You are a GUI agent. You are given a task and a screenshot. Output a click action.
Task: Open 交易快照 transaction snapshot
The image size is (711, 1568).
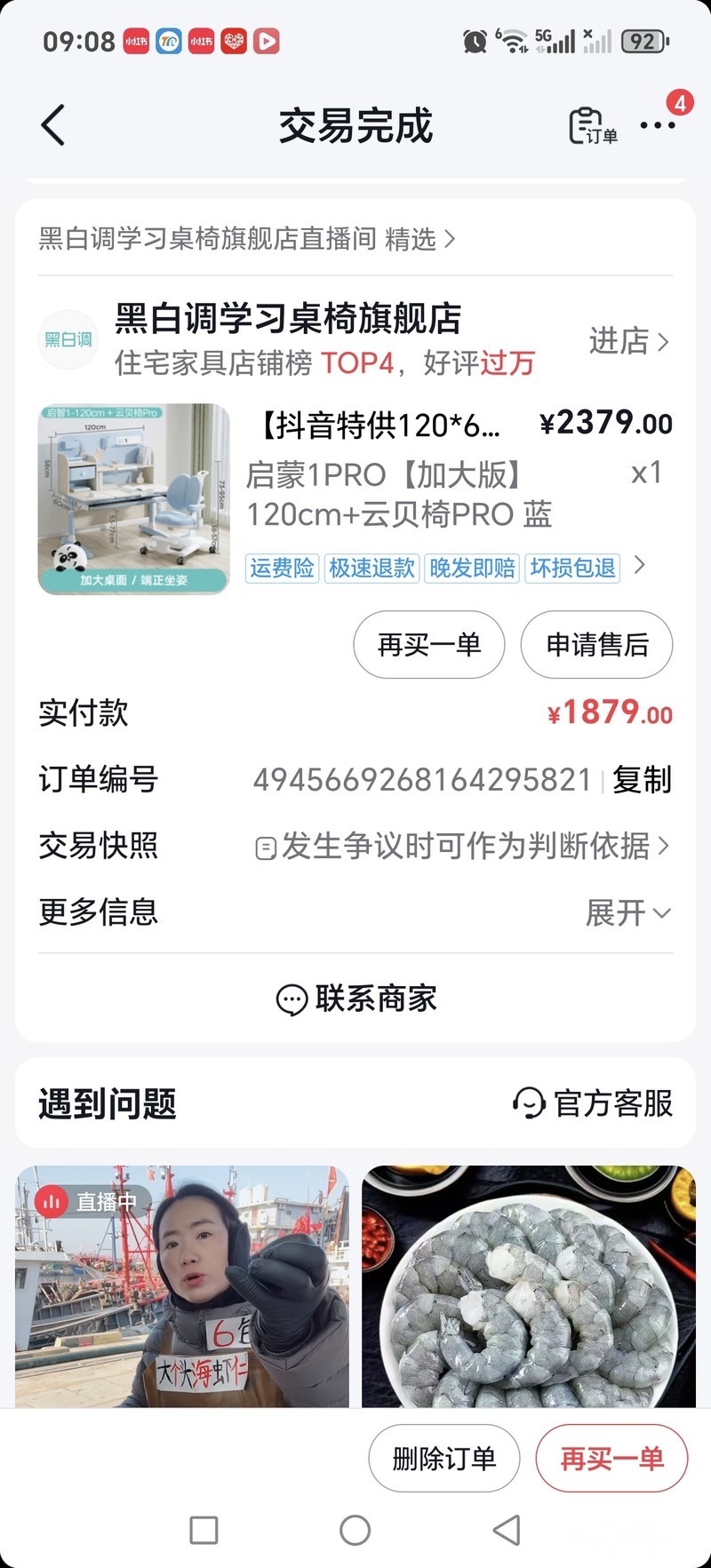click(462, 846)
